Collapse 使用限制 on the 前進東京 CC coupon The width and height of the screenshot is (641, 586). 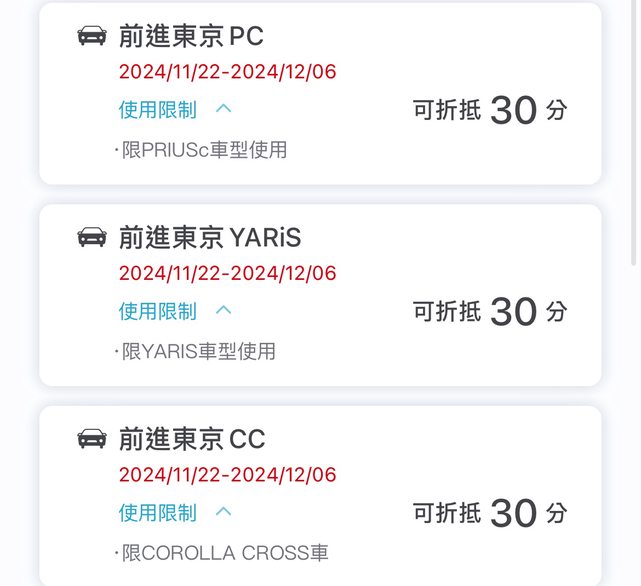click(x=223, y=512)
